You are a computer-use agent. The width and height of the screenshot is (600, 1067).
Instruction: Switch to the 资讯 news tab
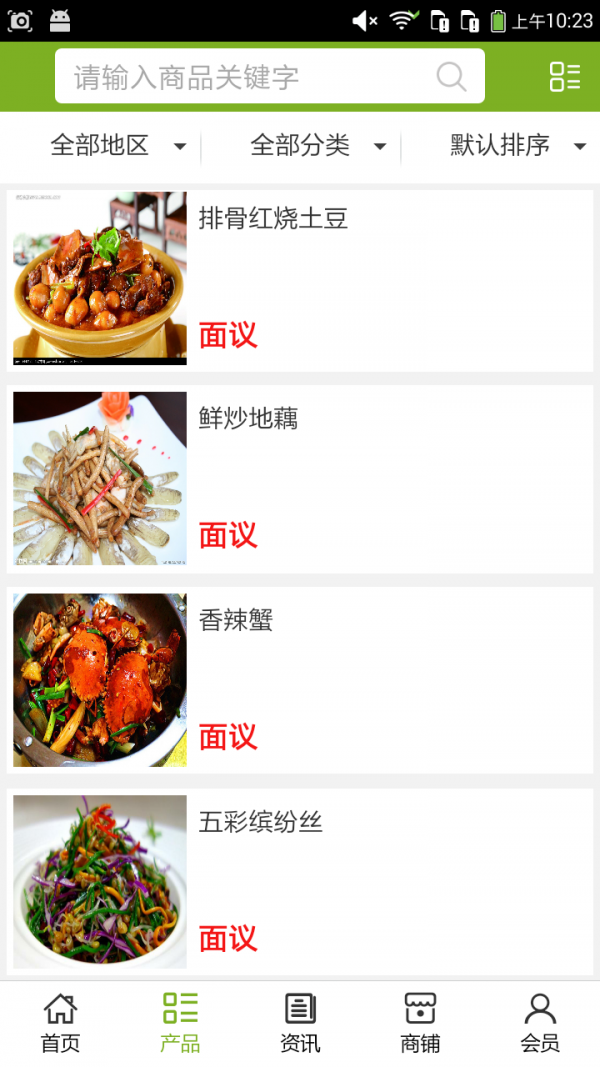tap(300, 1023)
